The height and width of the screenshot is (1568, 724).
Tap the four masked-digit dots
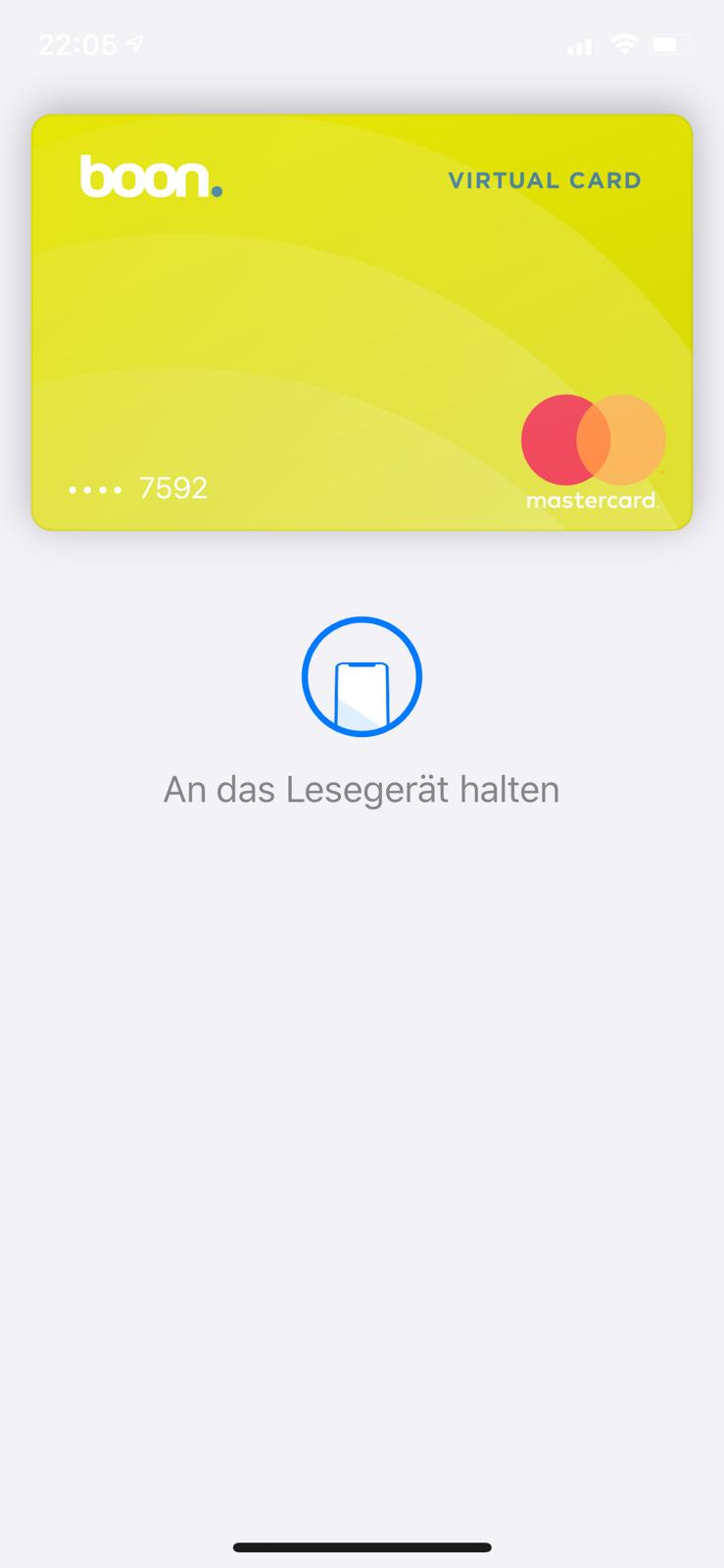(x=96, y=488)
